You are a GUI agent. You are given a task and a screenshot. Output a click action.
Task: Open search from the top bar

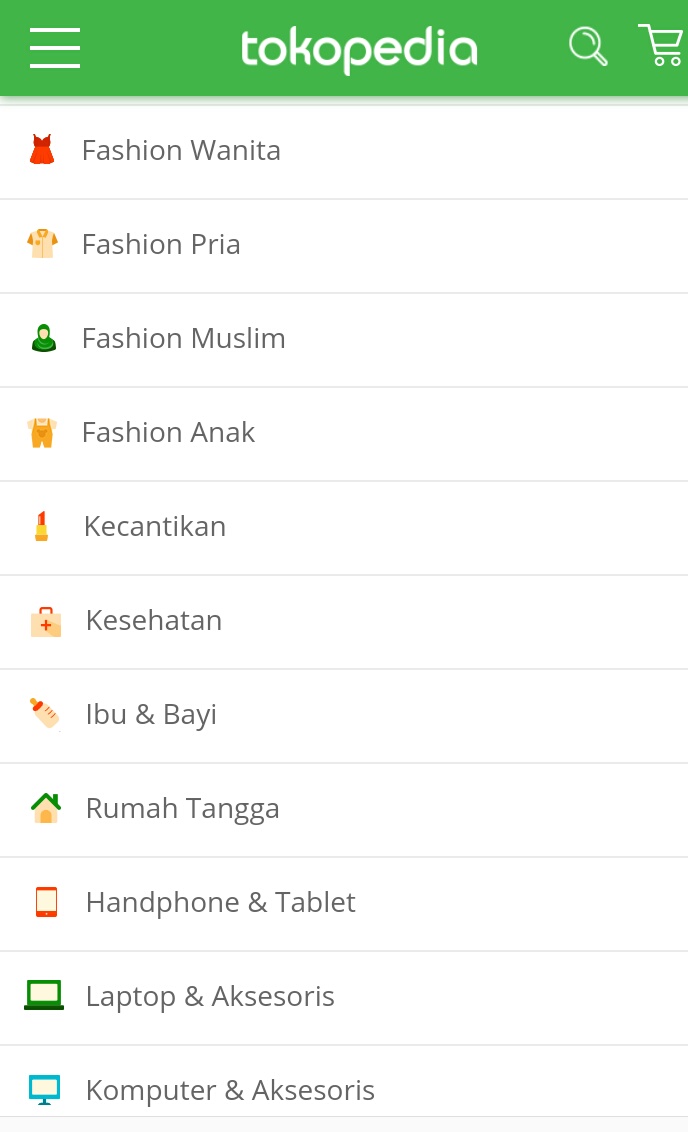(x=587, y=47)
